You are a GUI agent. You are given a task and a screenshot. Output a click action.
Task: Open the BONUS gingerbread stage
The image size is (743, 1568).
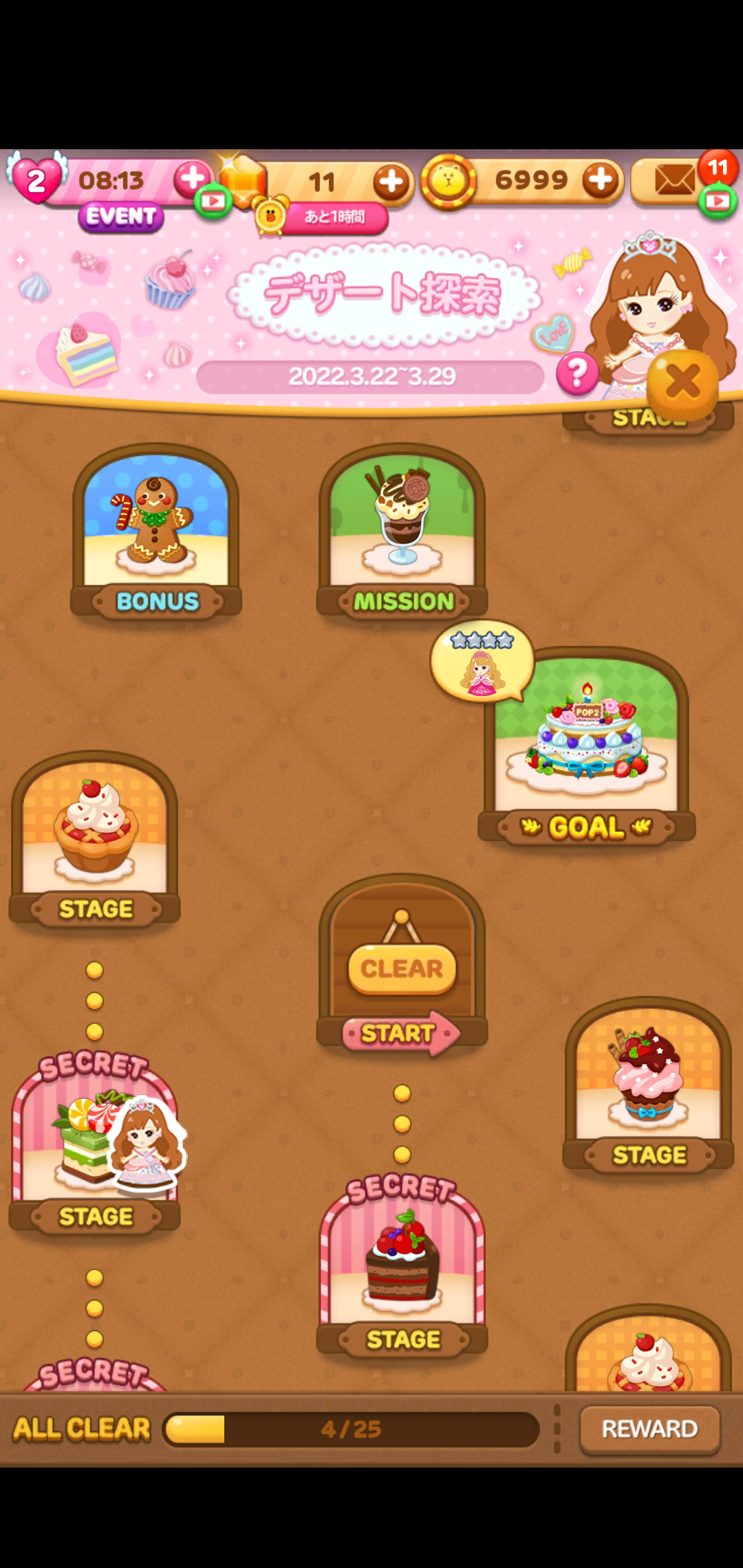point(156,531)
